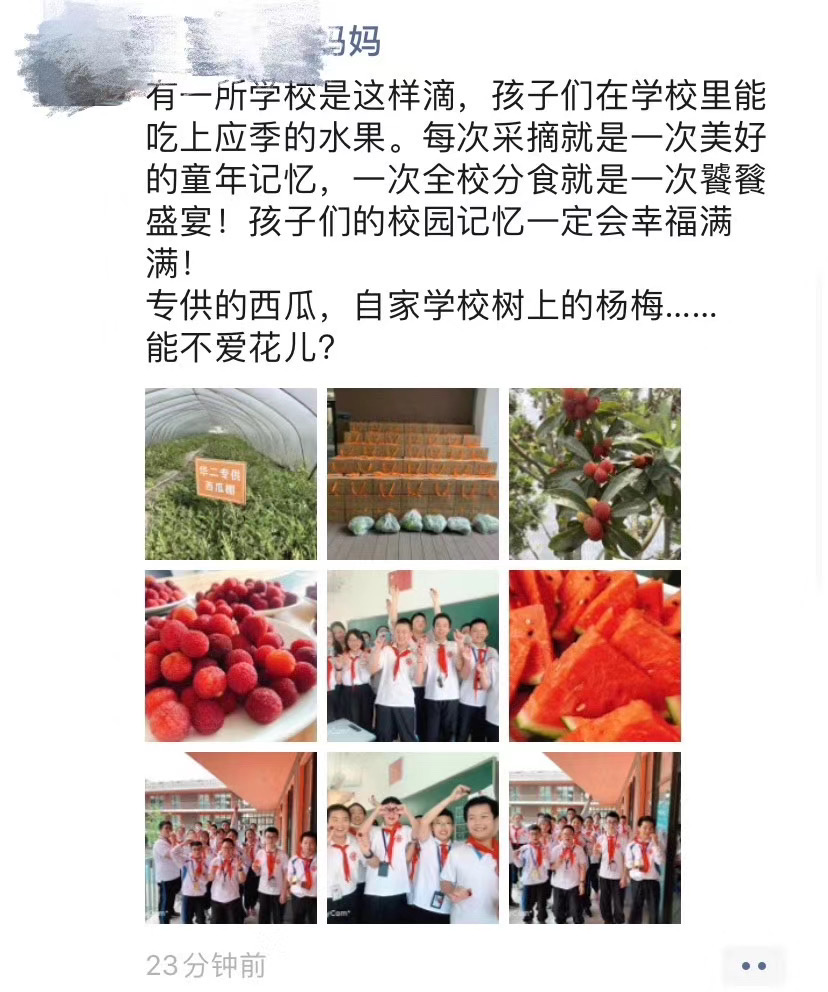828x992 pixels.
Task: View the stacked orange boxes photo
Action: (x=413, y=474)
